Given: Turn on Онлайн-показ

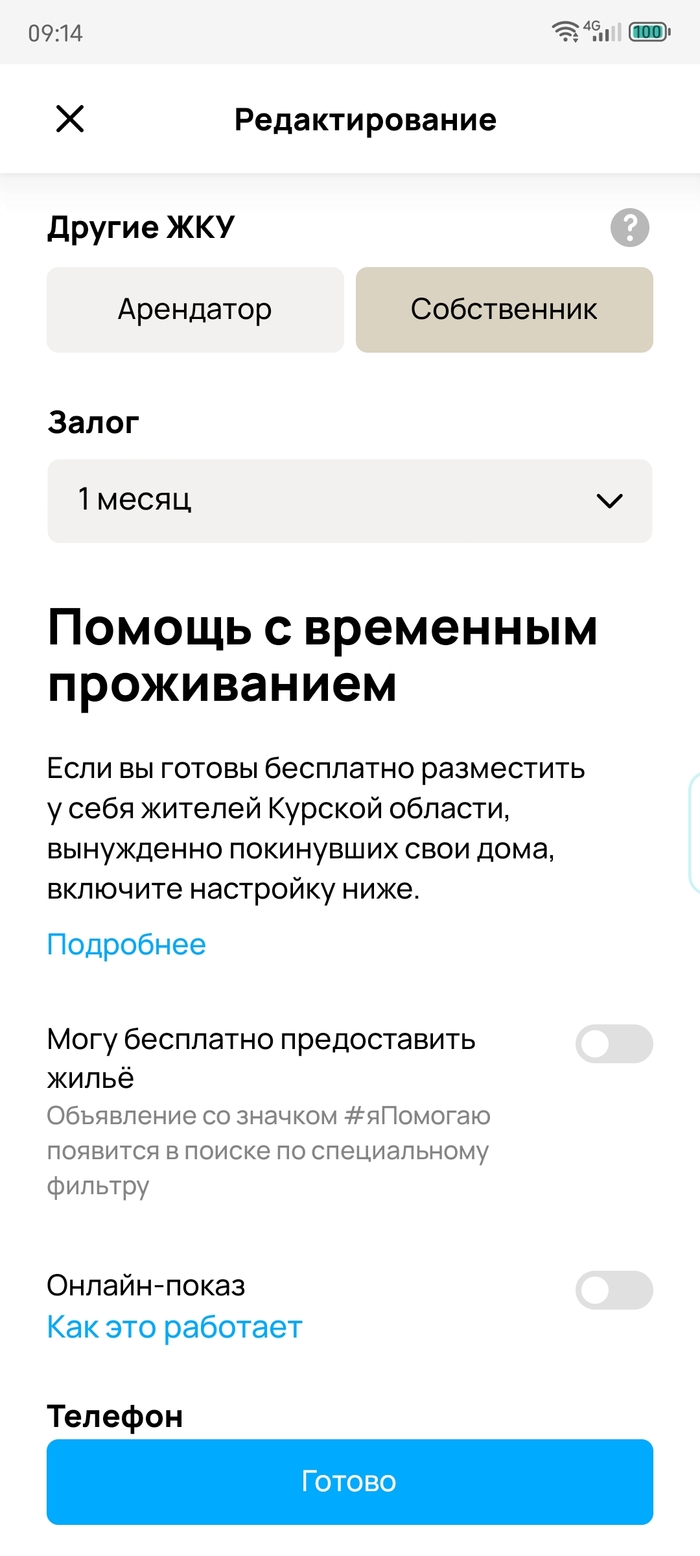Looking at the screenshot, I should 613,1290.
